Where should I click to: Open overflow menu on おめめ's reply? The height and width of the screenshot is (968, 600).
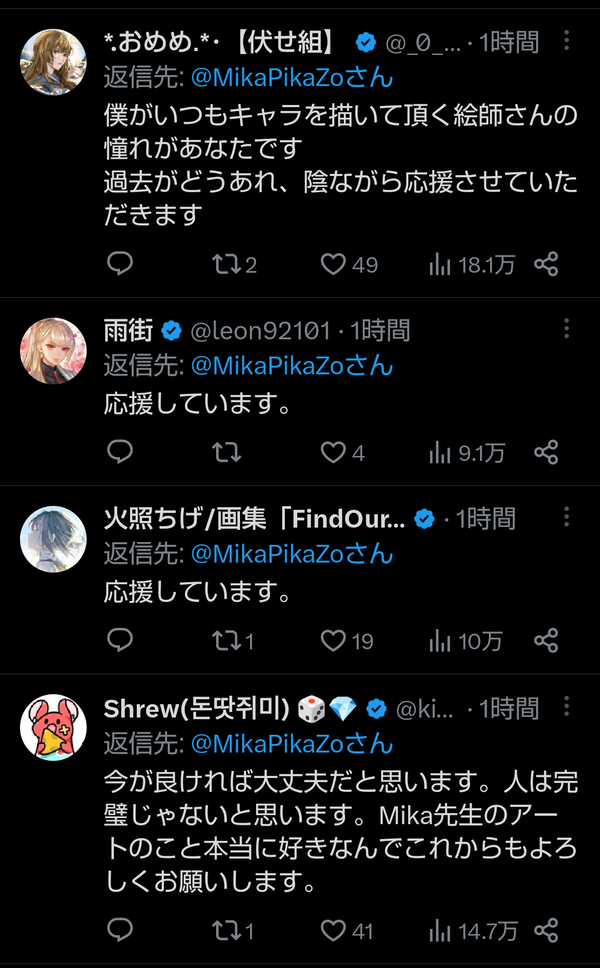[566, 41]
